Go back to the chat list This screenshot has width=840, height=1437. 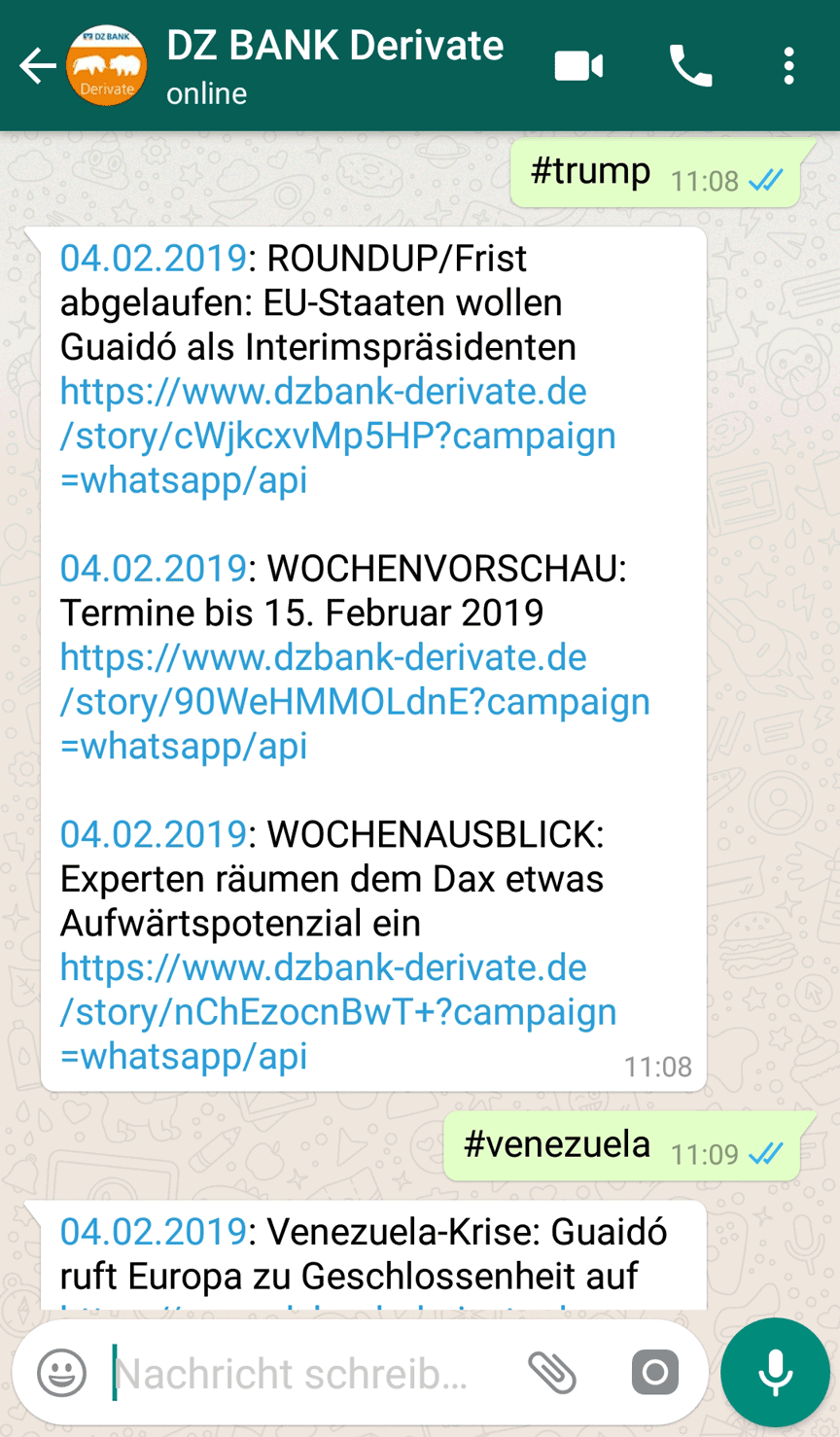point(37,66)
